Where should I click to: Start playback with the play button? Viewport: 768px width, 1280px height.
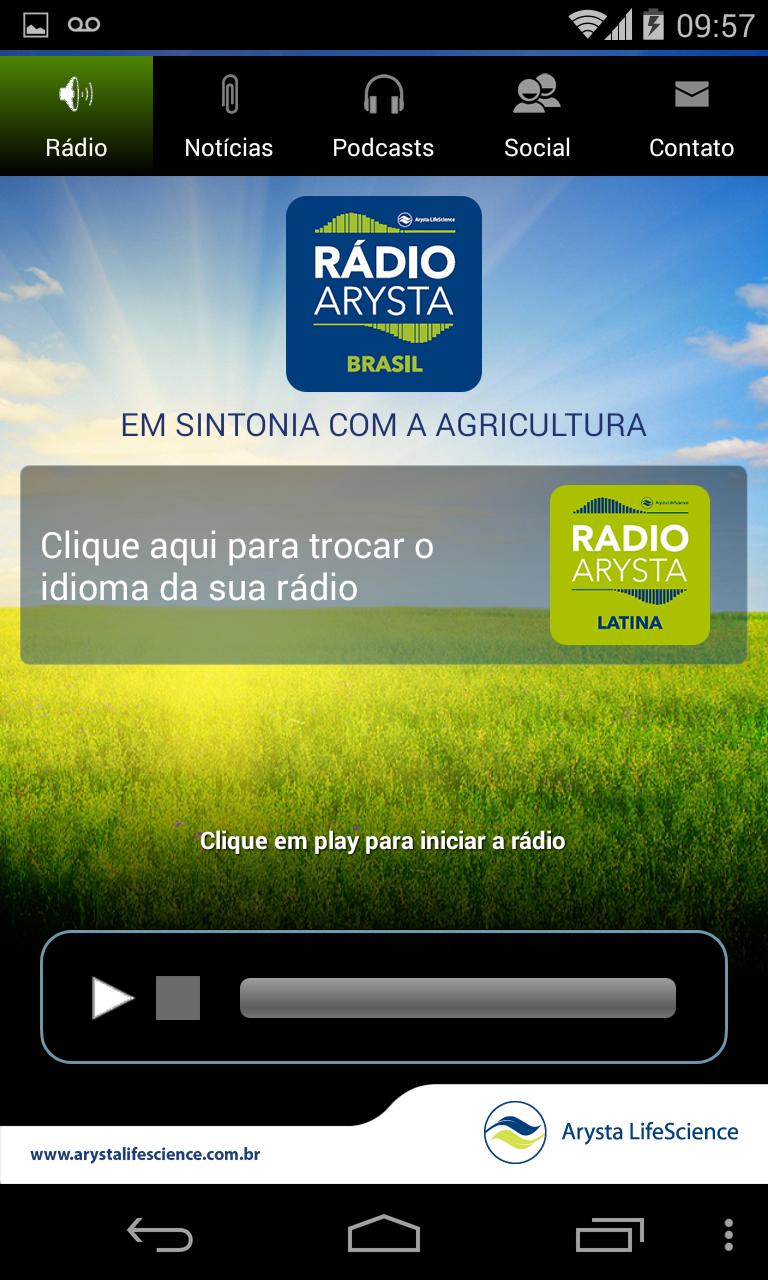[113, 997]
